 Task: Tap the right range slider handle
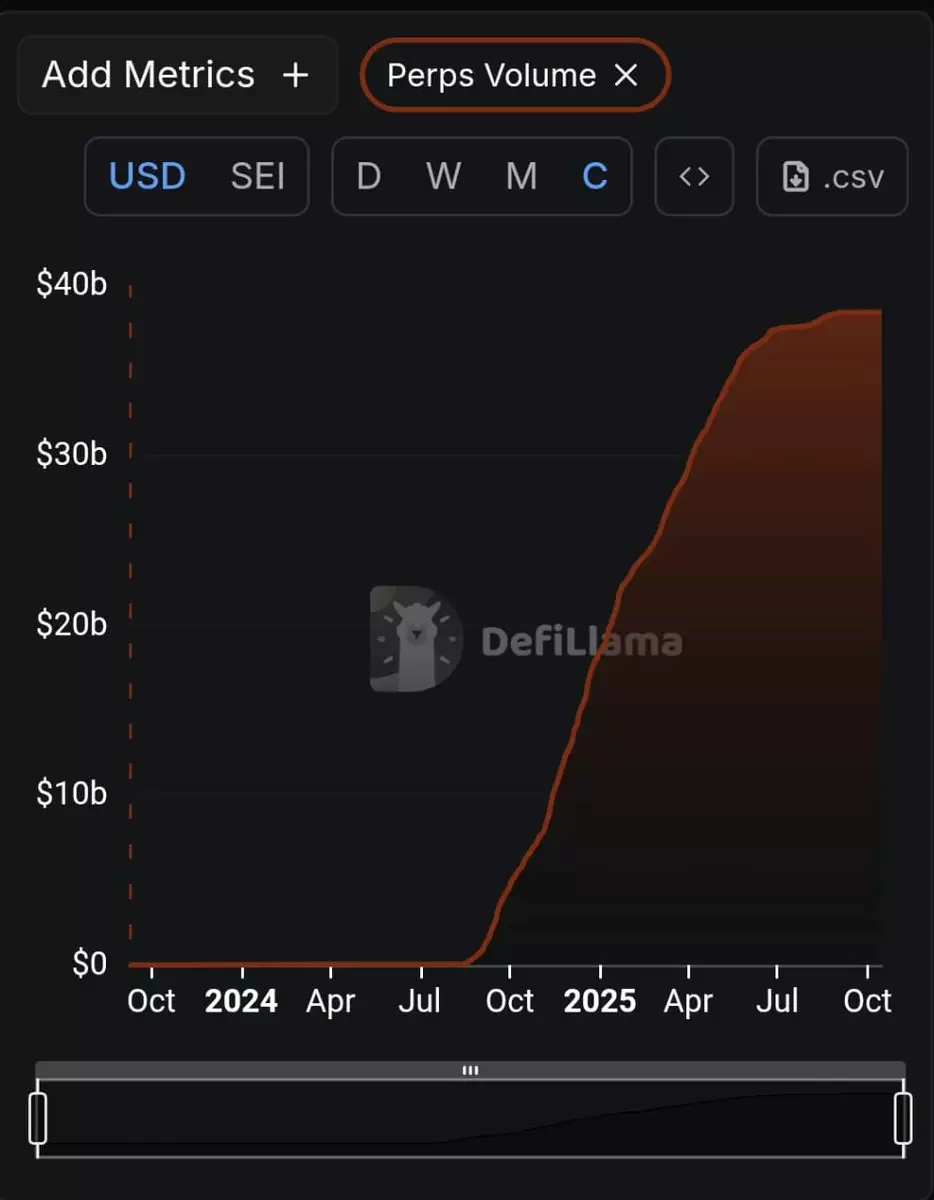point(903,1117)
